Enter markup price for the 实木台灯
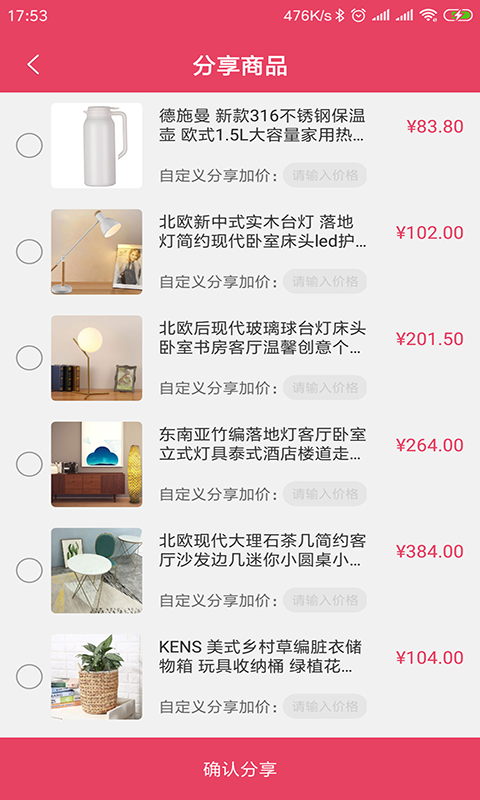This screenshot has width=480, height=800. pyautogui.click(x=325, y=282)
